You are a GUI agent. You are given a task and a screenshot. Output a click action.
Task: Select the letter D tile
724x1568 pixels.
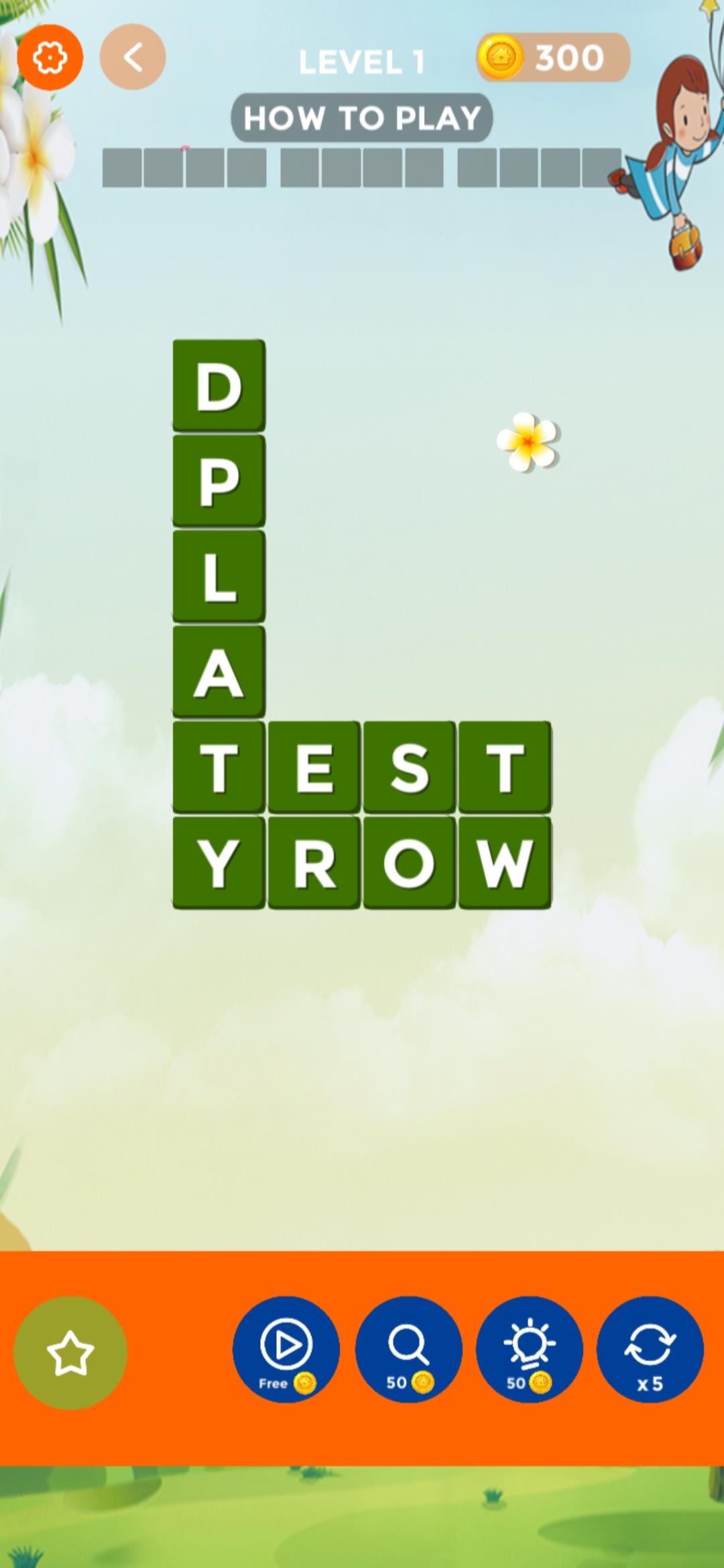(219, 386)
